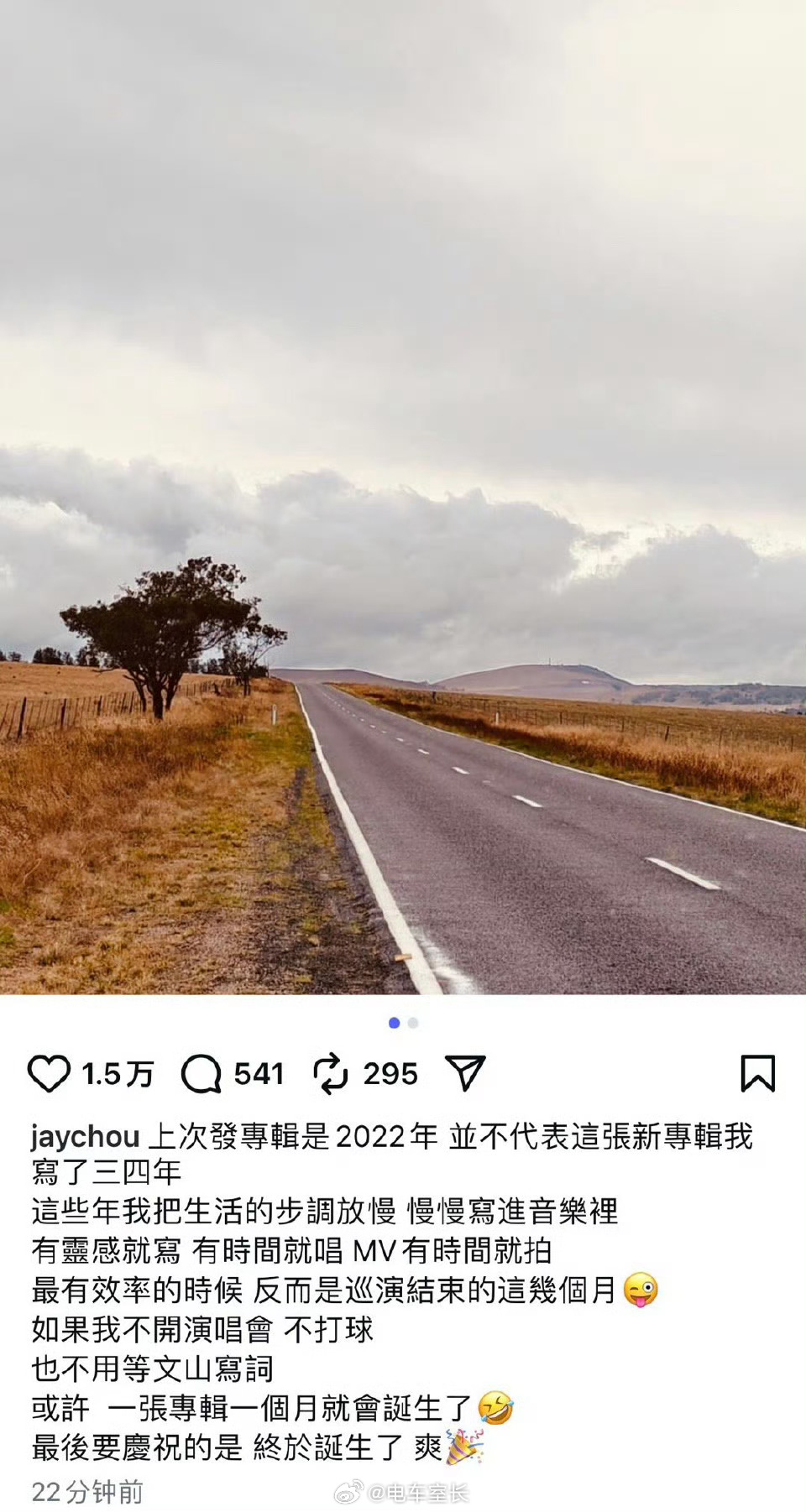The width and height of the screenshot is (806, 1512).
Task: Select the gray second carousel dot
Action: 412,1022
